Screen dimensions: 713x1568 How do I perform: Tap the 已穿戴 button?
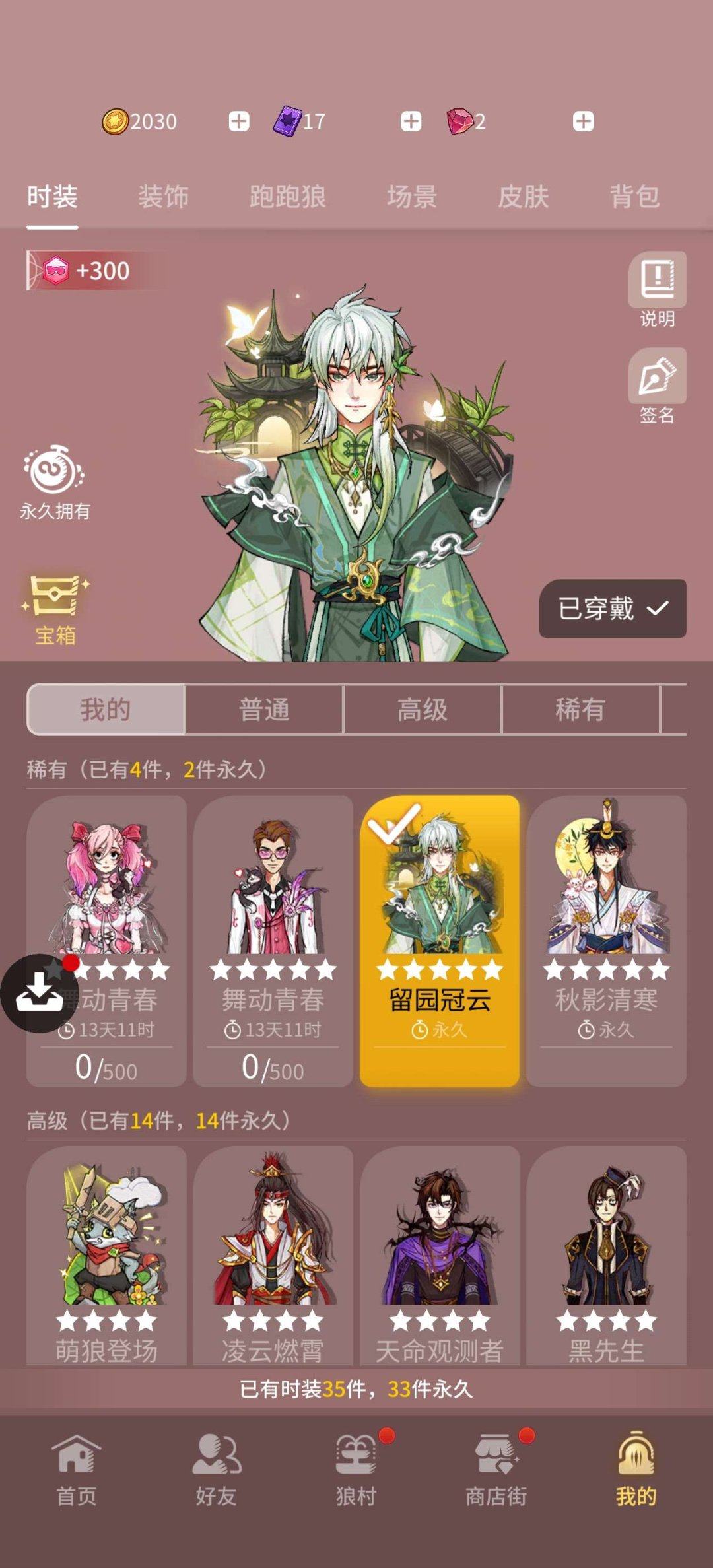612,609
